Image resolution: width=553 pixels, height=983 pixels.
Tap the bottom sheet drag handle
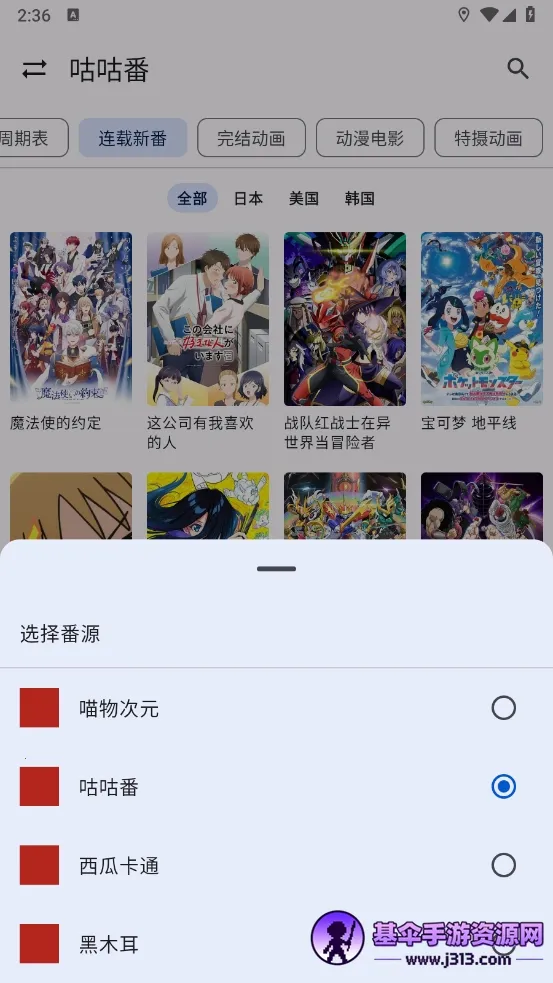(x=276, y=569)
